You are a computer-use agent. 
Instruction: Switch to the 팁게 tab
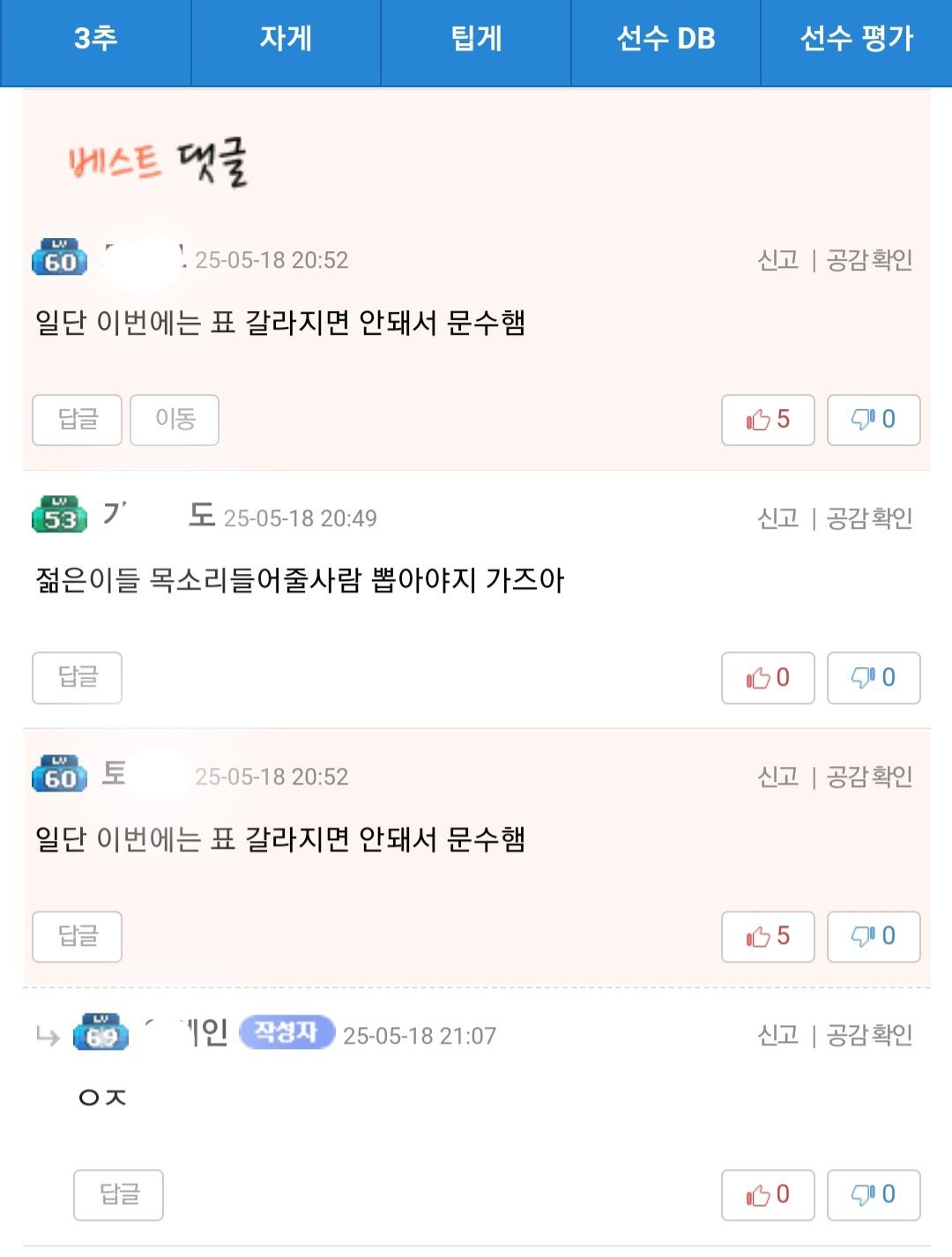pyautogui.click(x=476, y=39)
